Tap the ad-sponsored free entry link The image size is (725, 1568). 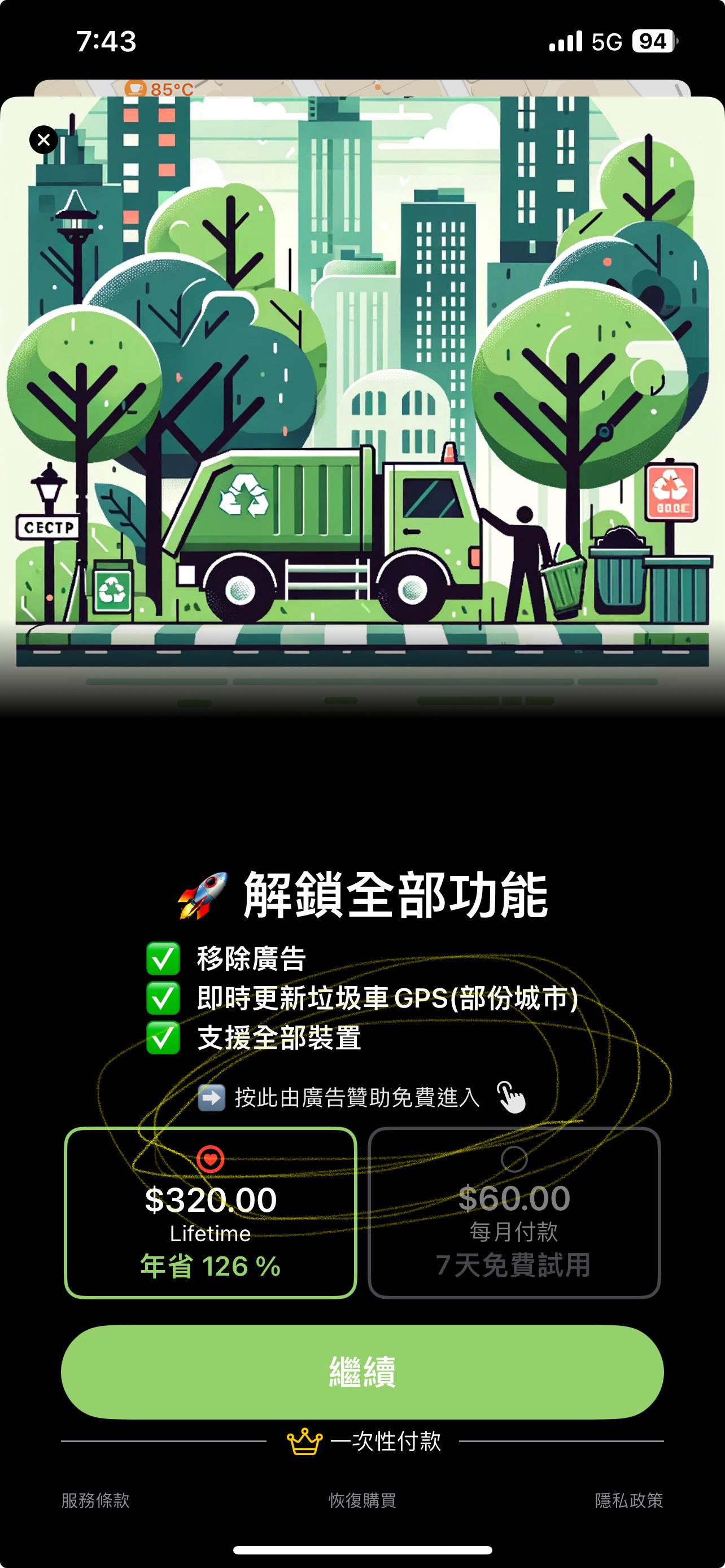[359, 1097]
